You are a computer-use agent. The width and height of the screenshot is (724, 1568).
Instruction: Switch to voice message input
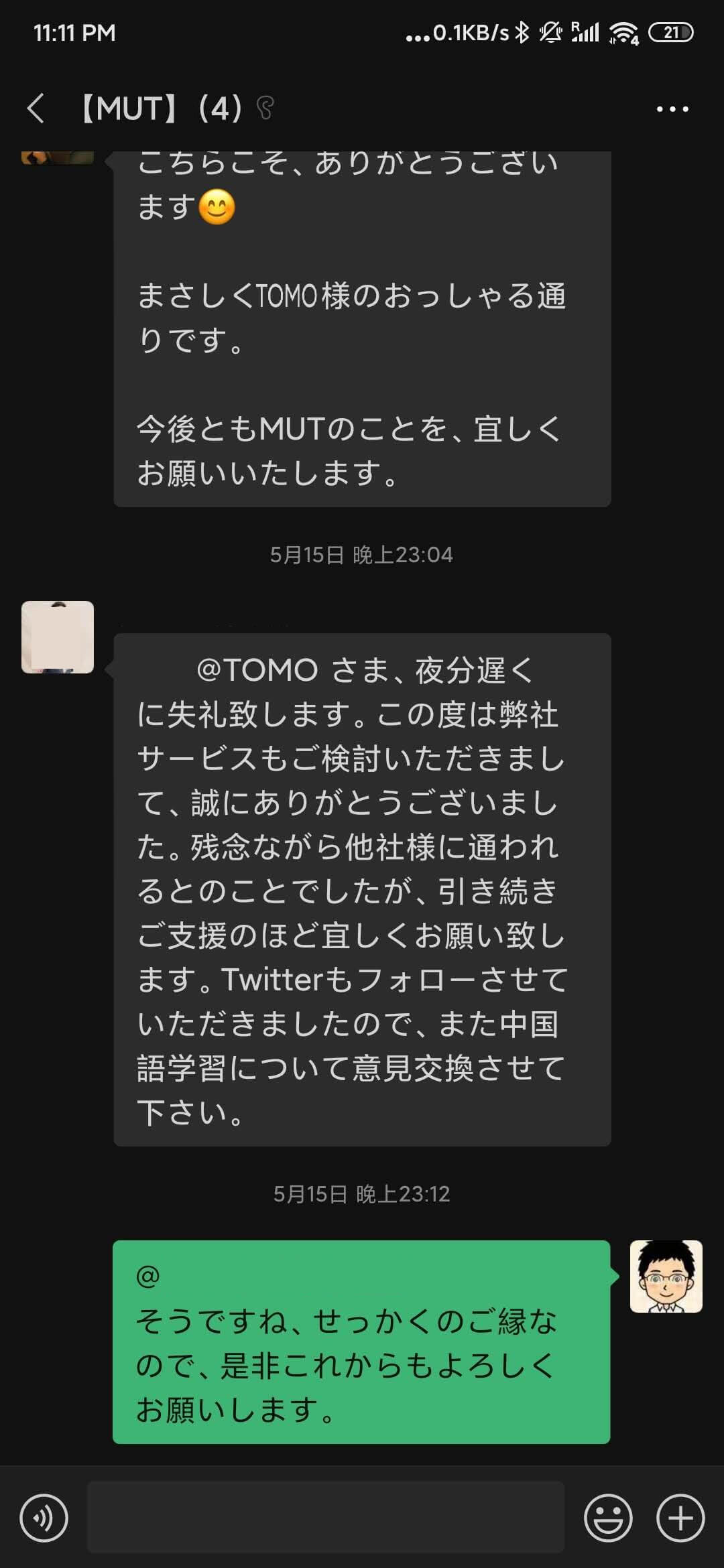[x=44, y=1518]
